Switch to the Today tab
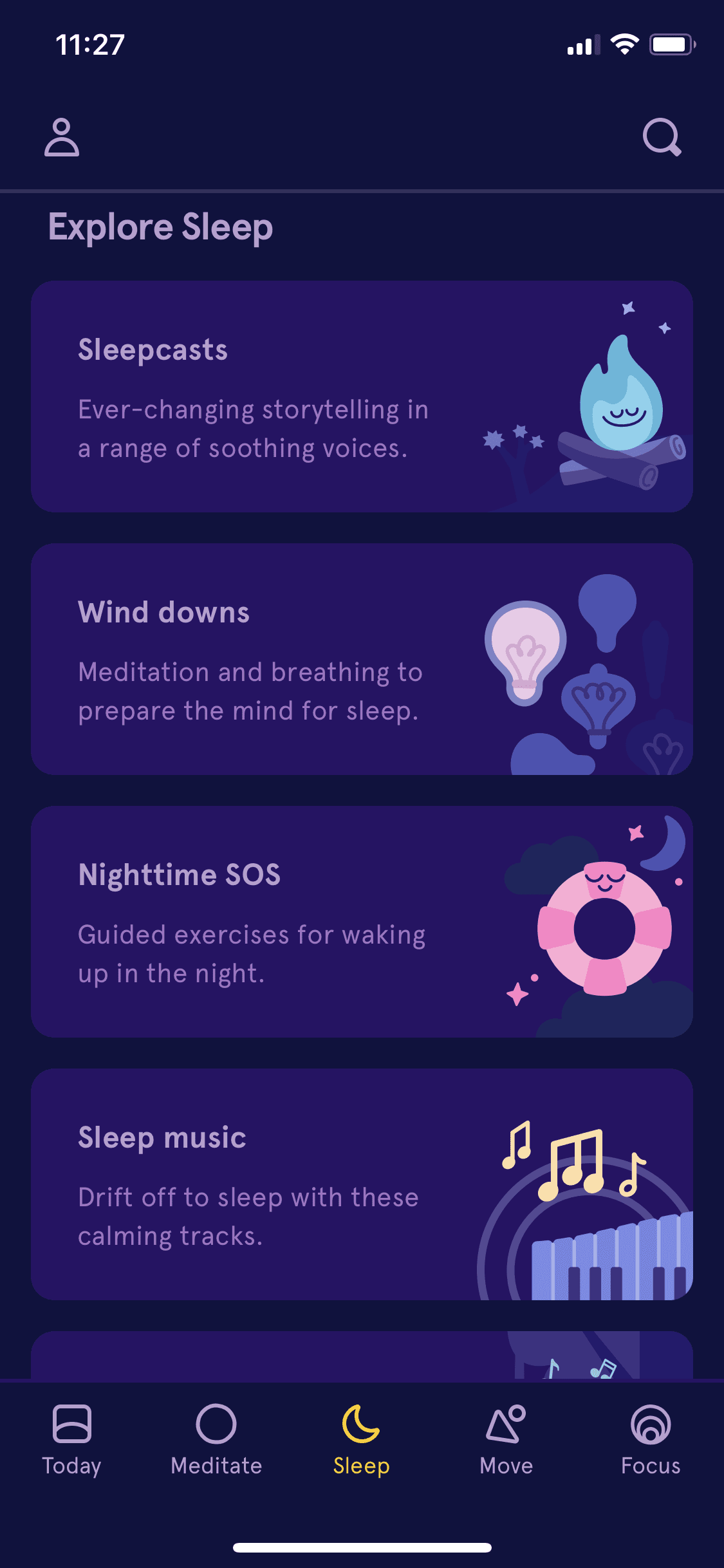This screenshot has height=1568, width=724. 71,1439
